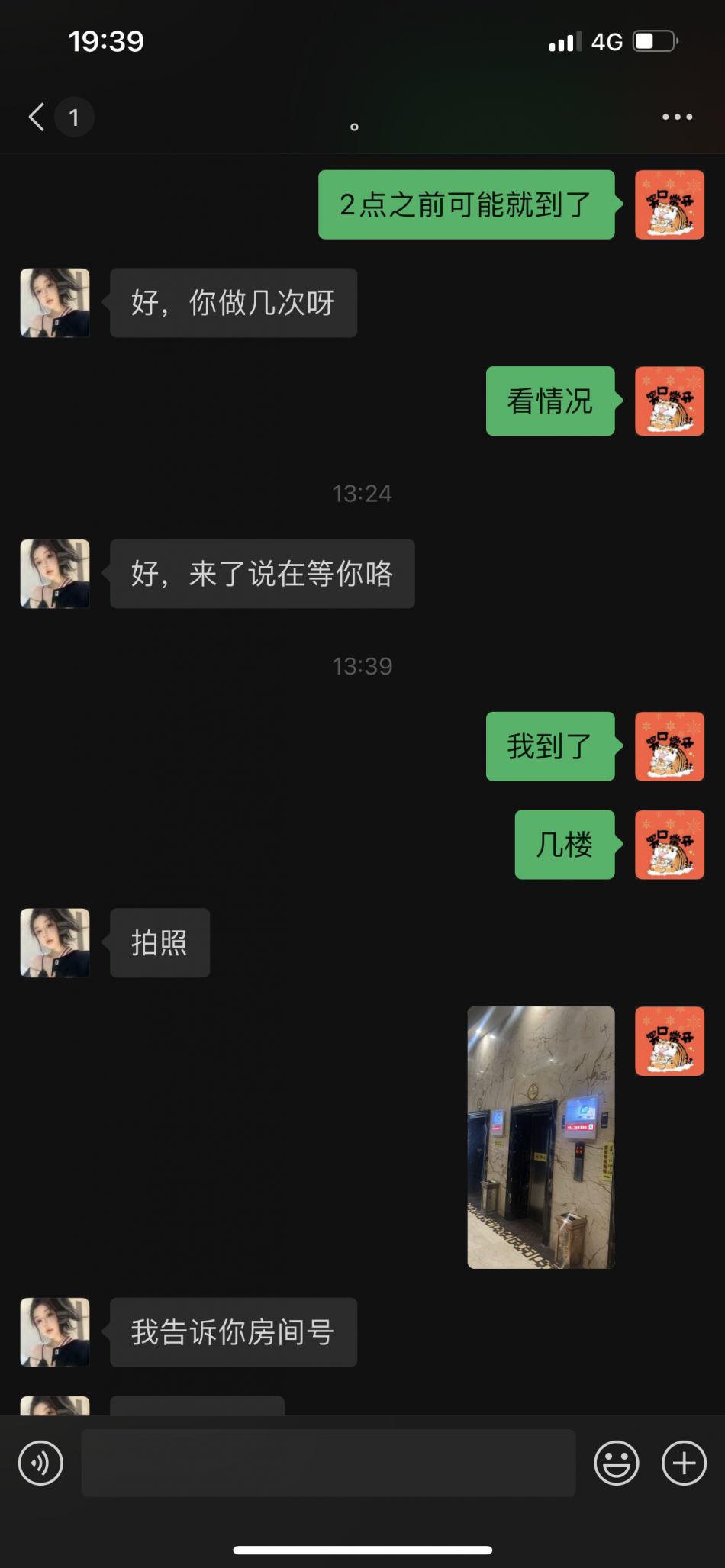Open the emoji sticker panel
Image resolution: width=725 pixels, height=1568 pixels.
point(616,1463)
